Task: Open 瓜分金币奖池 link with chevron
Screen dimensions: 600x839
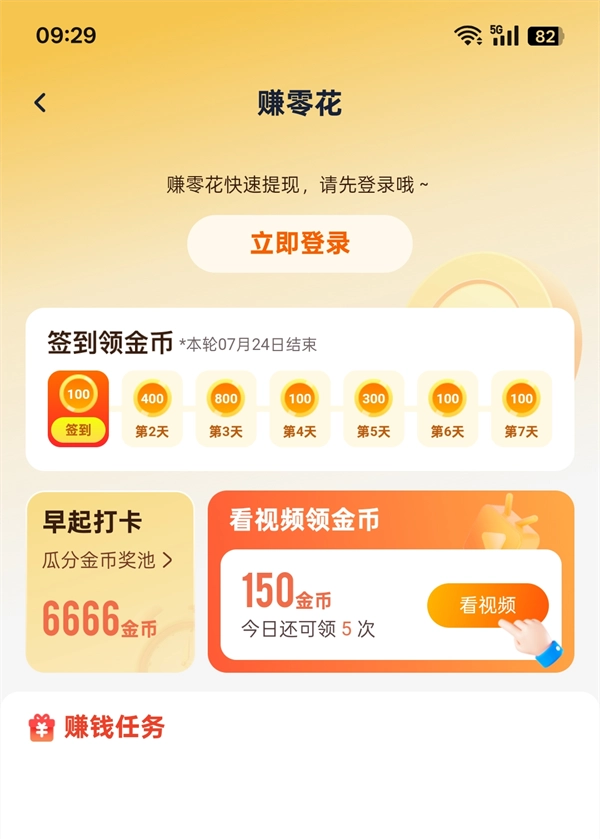Action: pos(108,560)
